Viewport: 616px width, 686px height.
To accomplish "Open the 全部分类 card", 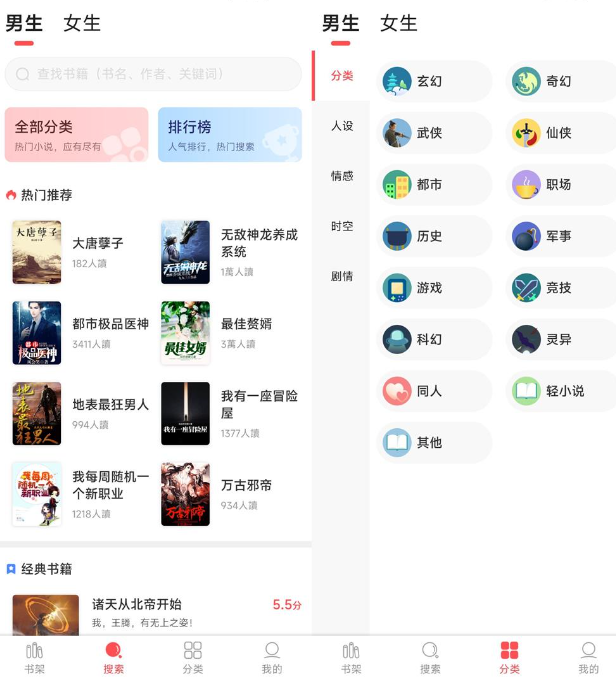I will 76,135.
